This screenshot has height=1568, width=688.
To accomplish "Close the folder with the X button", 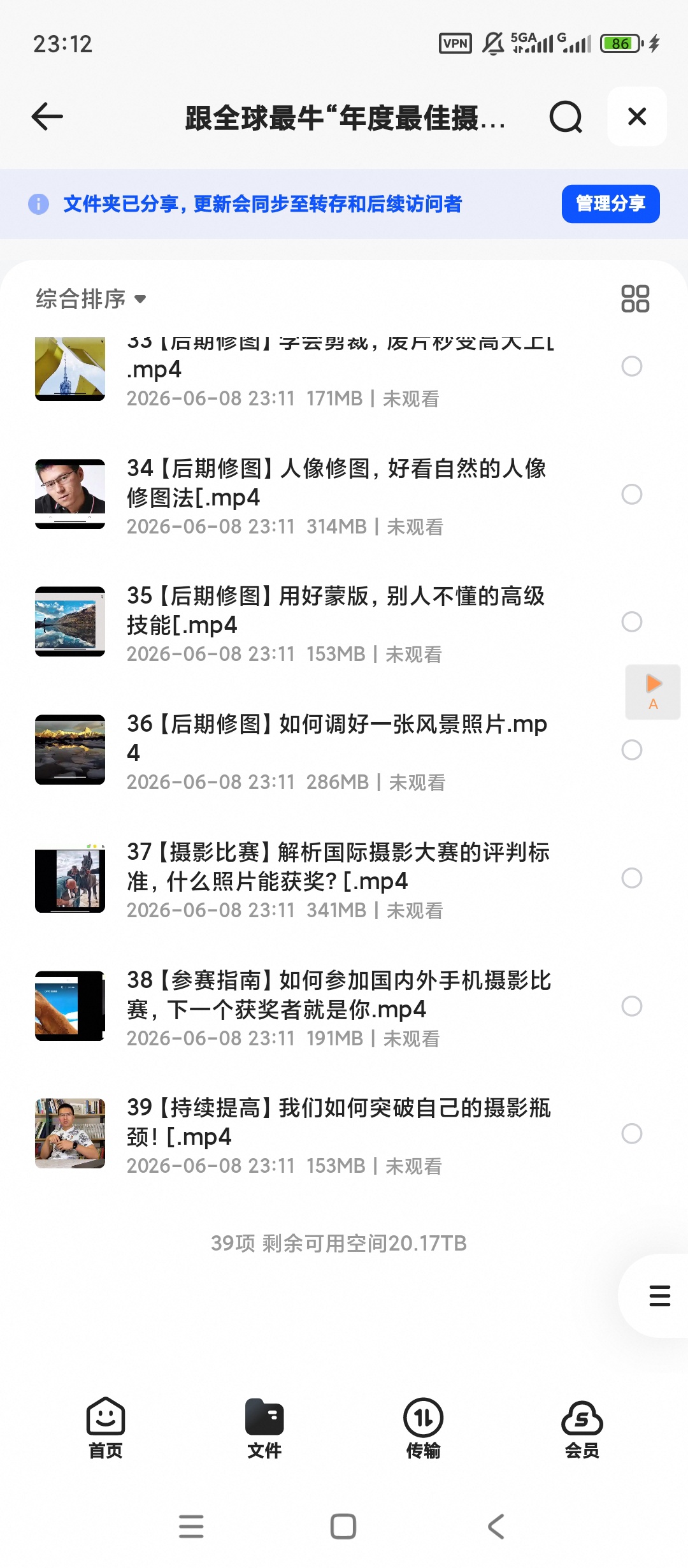I will pos(637,117).
